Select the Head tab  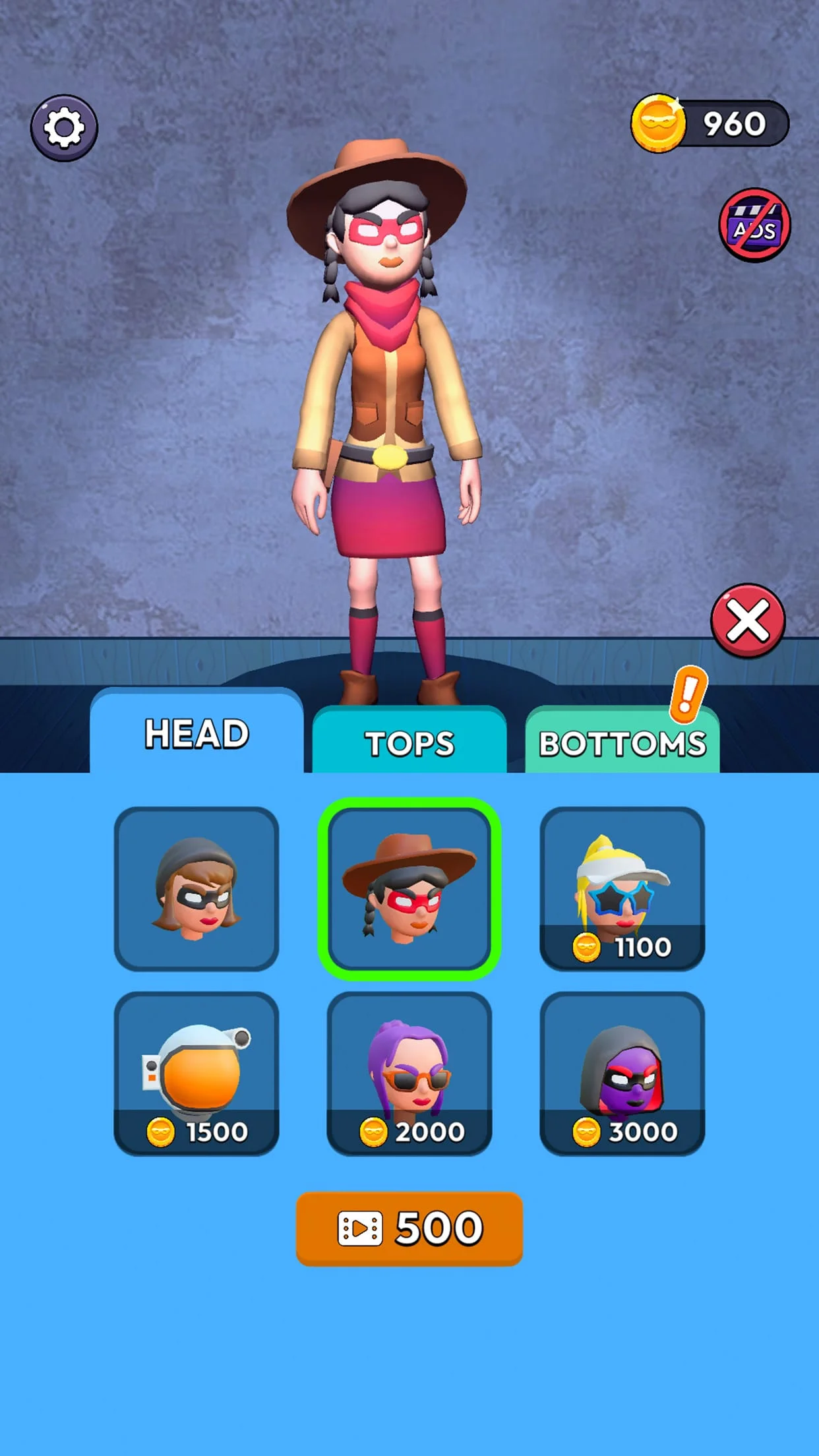pyautogui.click(x=197, y=733)
